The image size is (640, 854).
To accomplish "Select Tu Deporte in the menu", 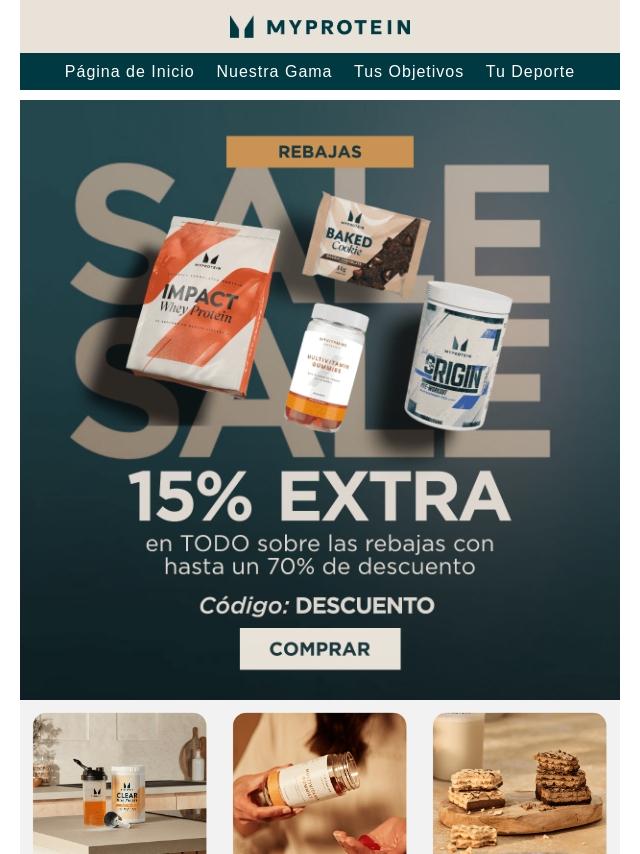I will [x=530, y=71].
